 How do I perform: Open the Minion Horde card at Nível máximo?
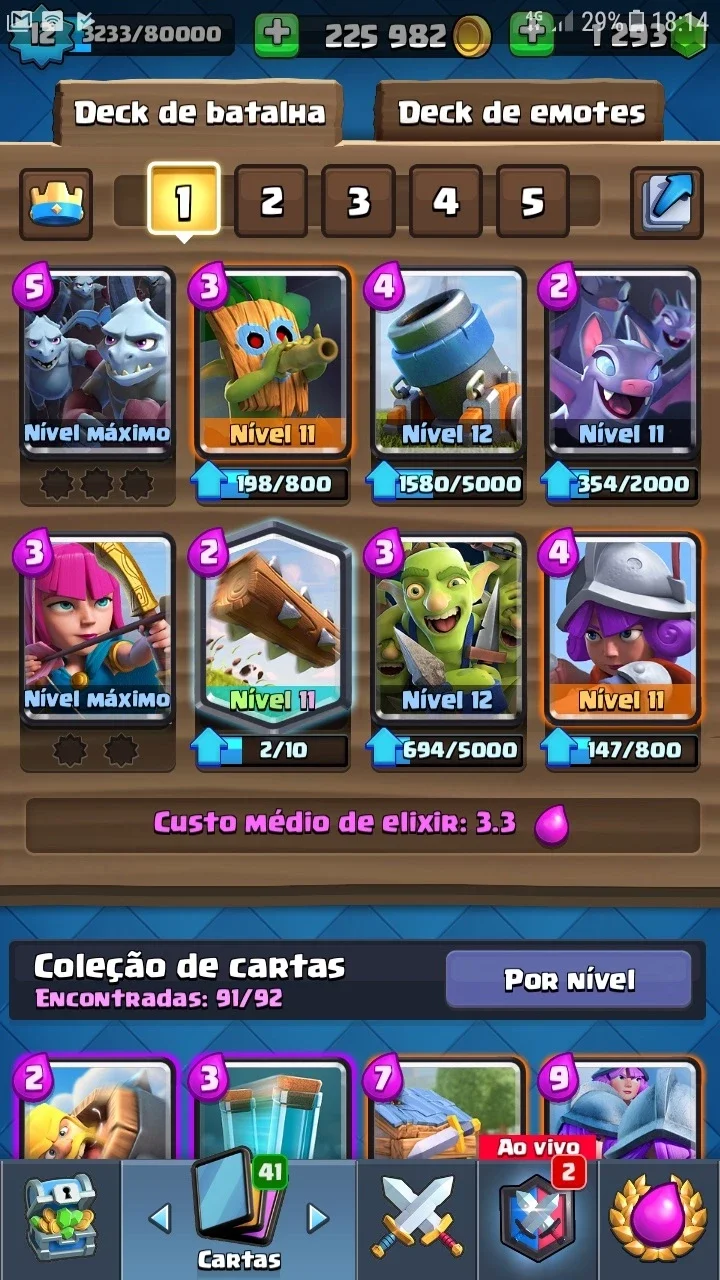point(97,362)
